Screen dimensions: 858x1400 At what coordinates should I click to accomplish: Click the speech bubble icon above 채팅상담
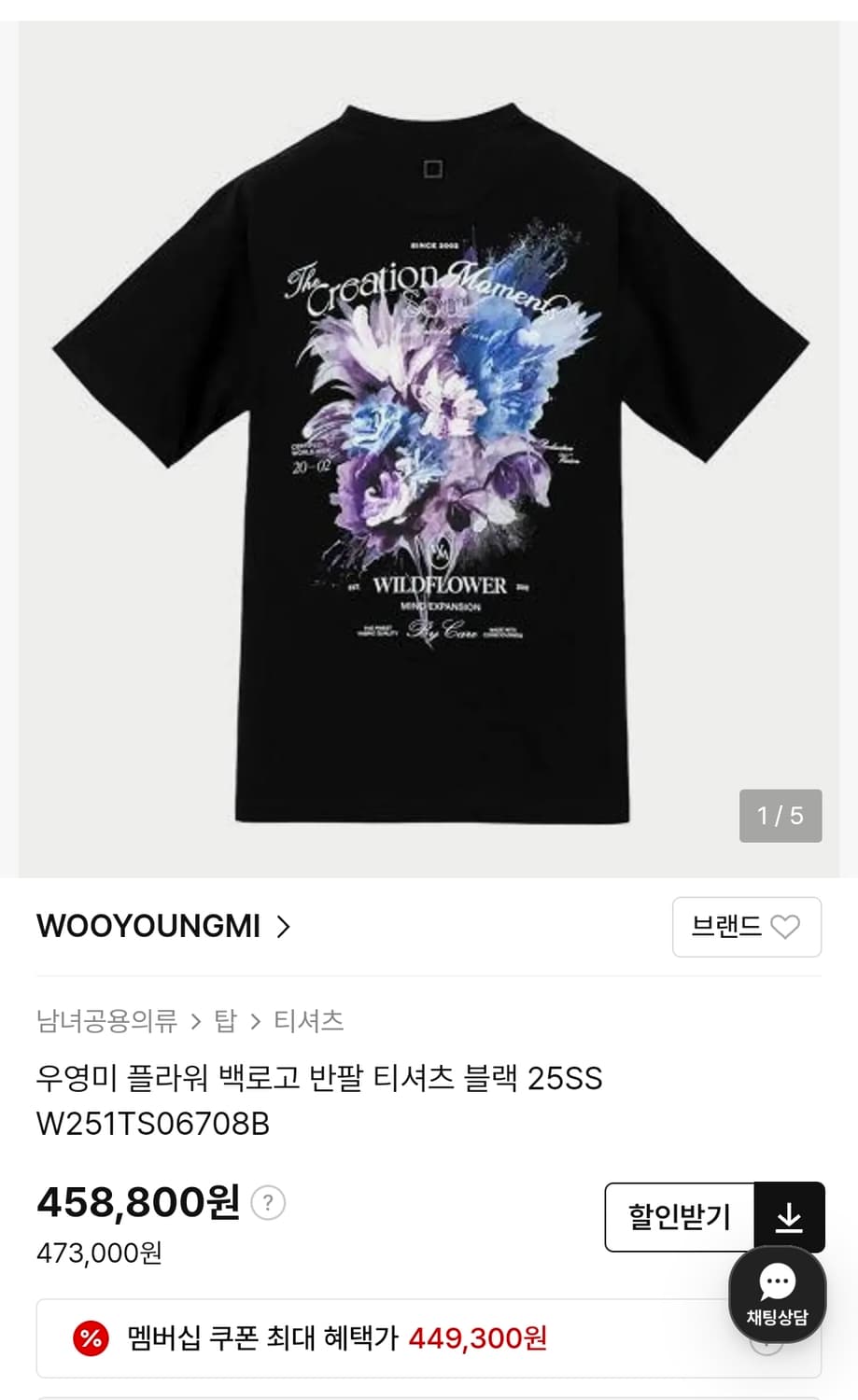(778, 1281)
